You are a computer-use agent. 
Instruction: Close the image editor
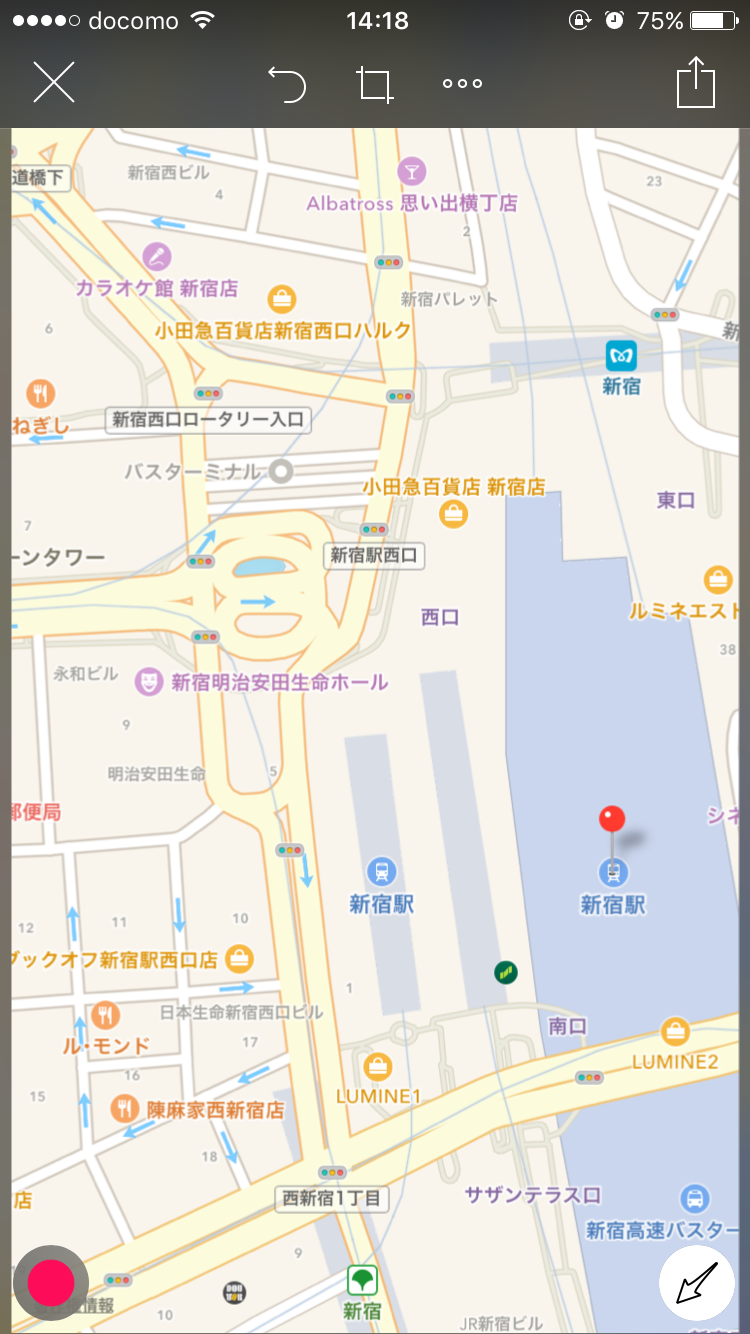click(54, 83)
